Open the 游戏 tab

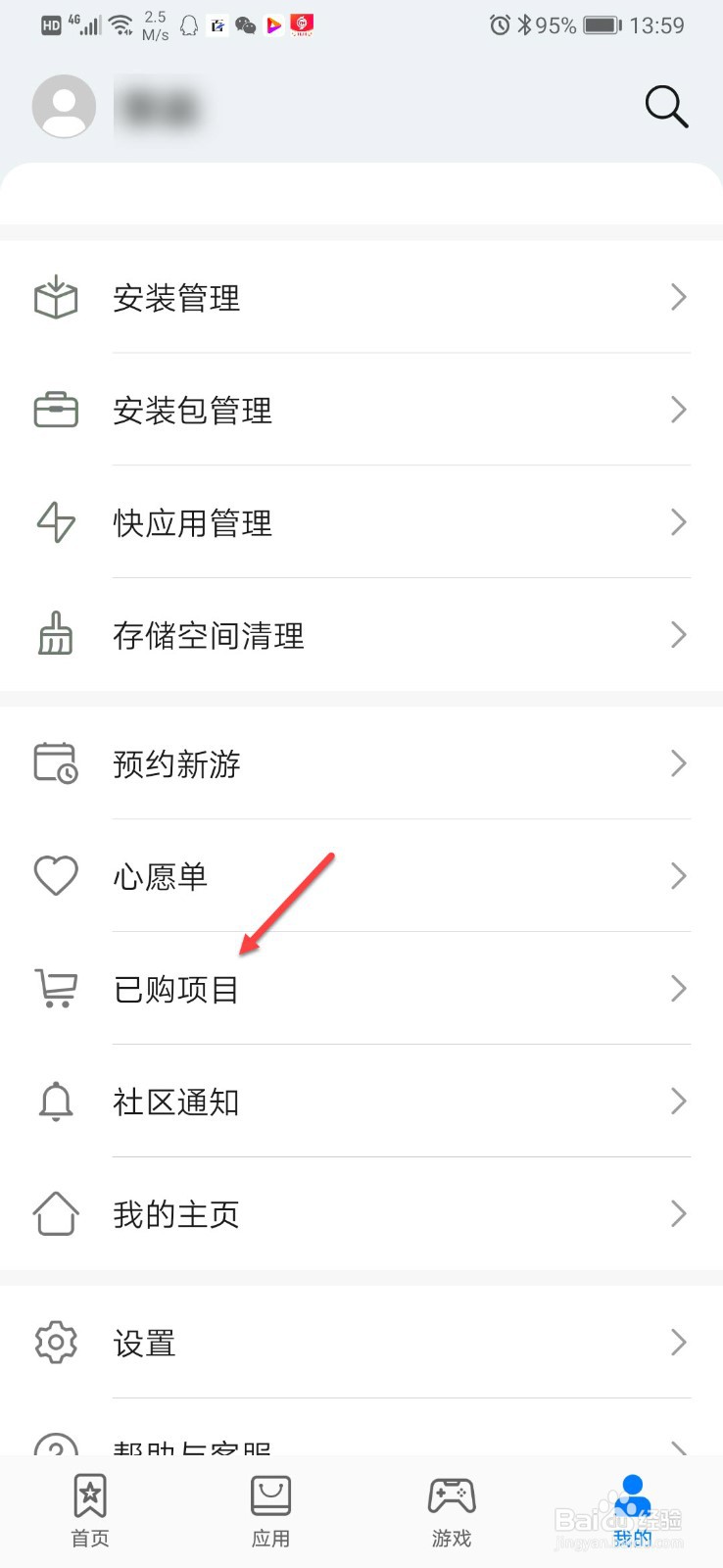(x=452, y=1509)
